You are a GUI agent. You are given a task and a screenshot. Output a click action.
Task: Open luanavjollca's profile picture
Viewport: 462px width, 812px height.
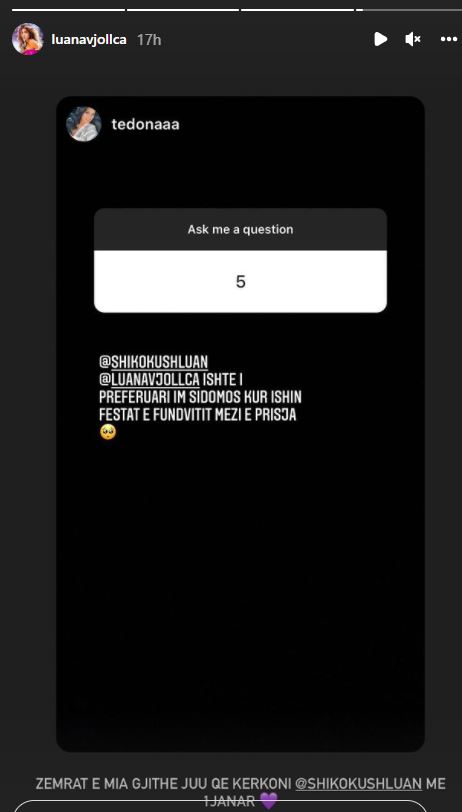tap(27, 39)
